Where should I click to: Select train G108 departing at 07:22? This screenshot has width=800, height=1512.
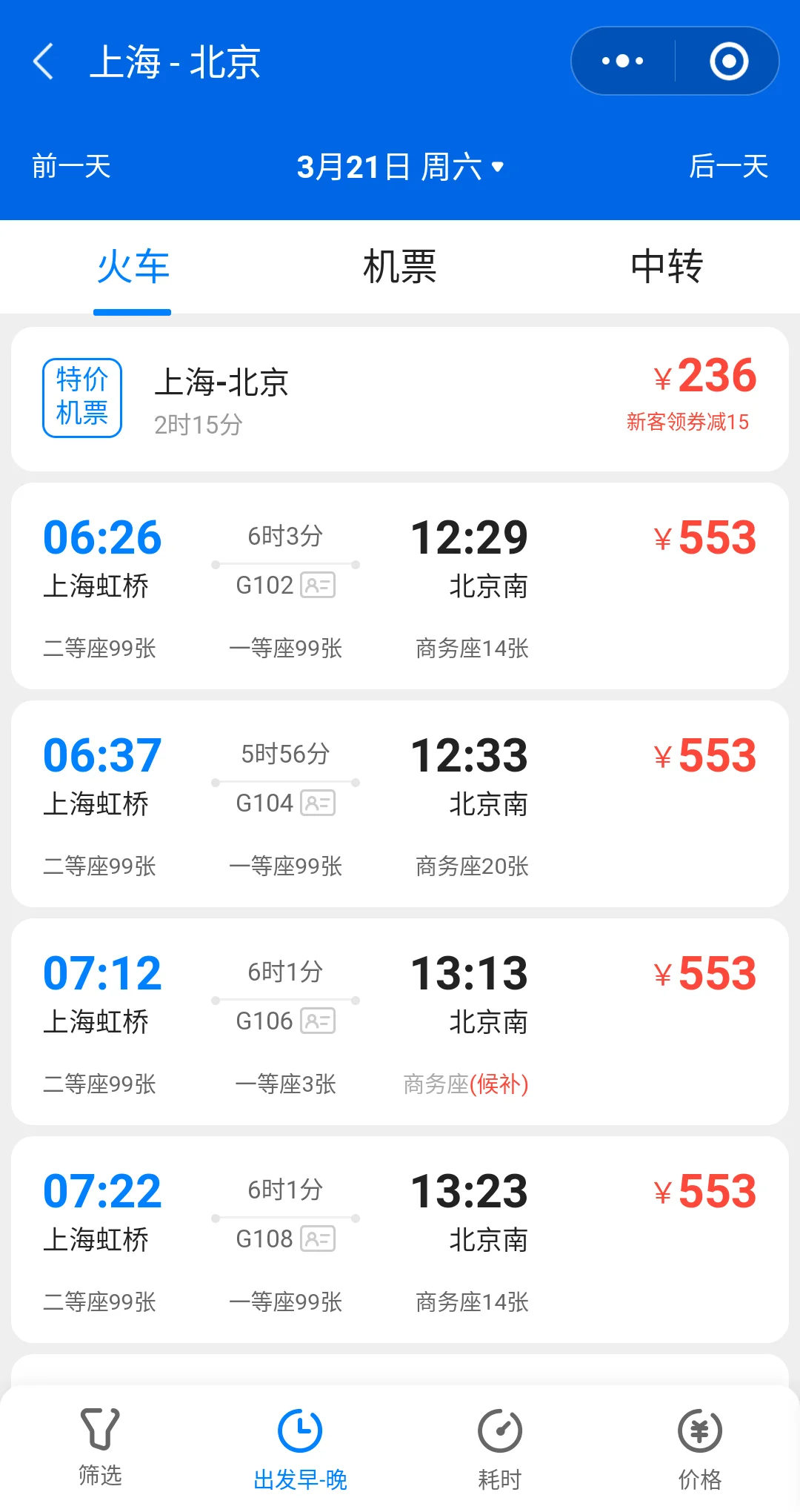400,1240
